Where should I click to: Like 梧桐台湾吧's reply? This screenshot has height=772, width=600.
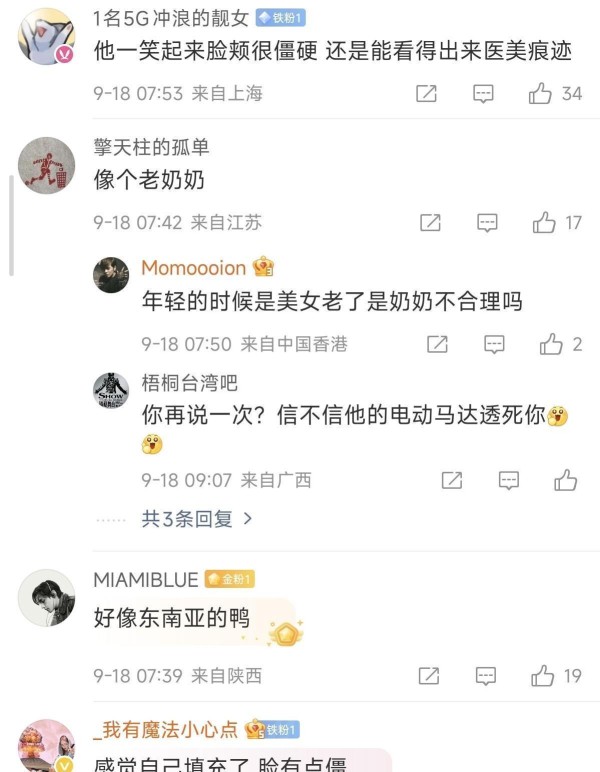click(x=566, y=480)
